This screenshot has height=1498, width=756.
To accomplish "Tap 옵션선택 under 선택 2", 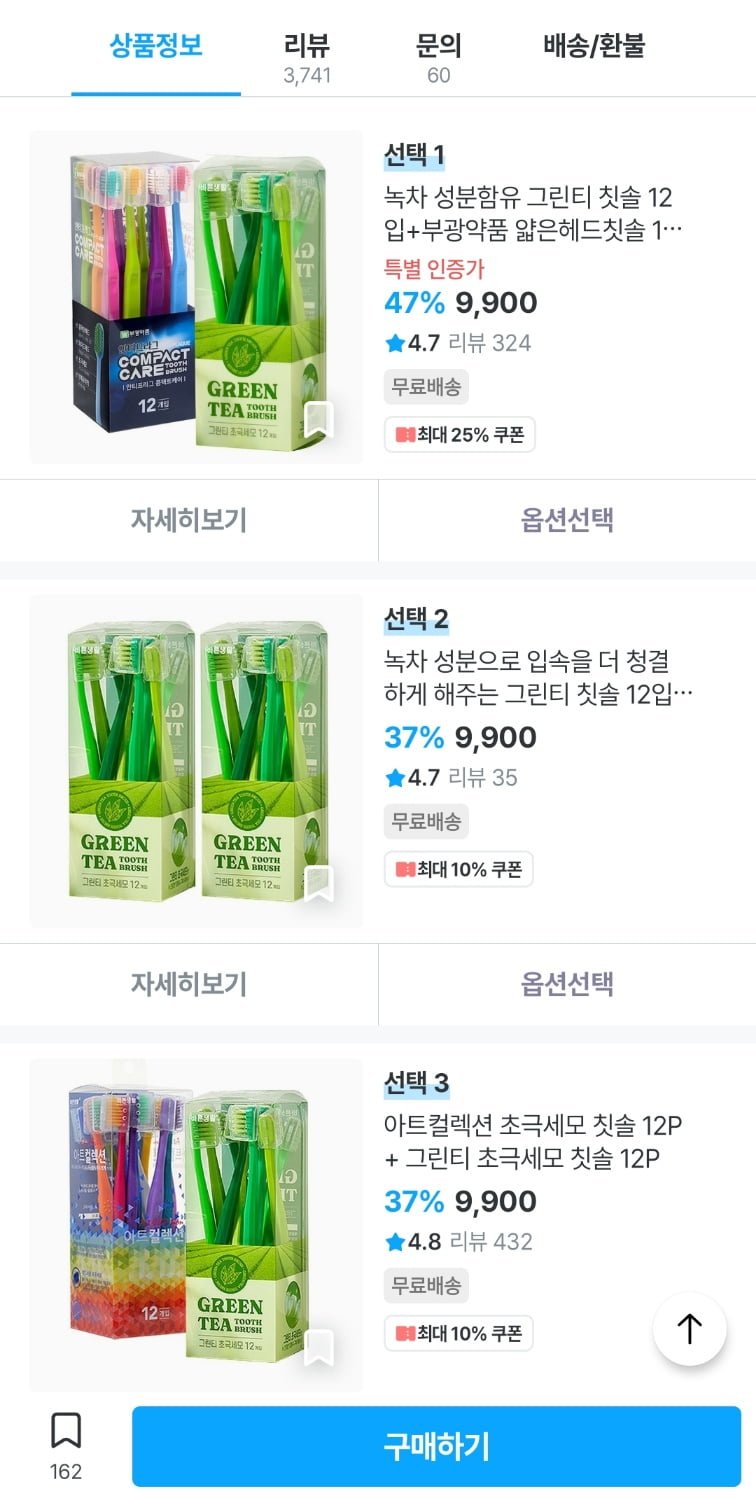I will 567,984.
